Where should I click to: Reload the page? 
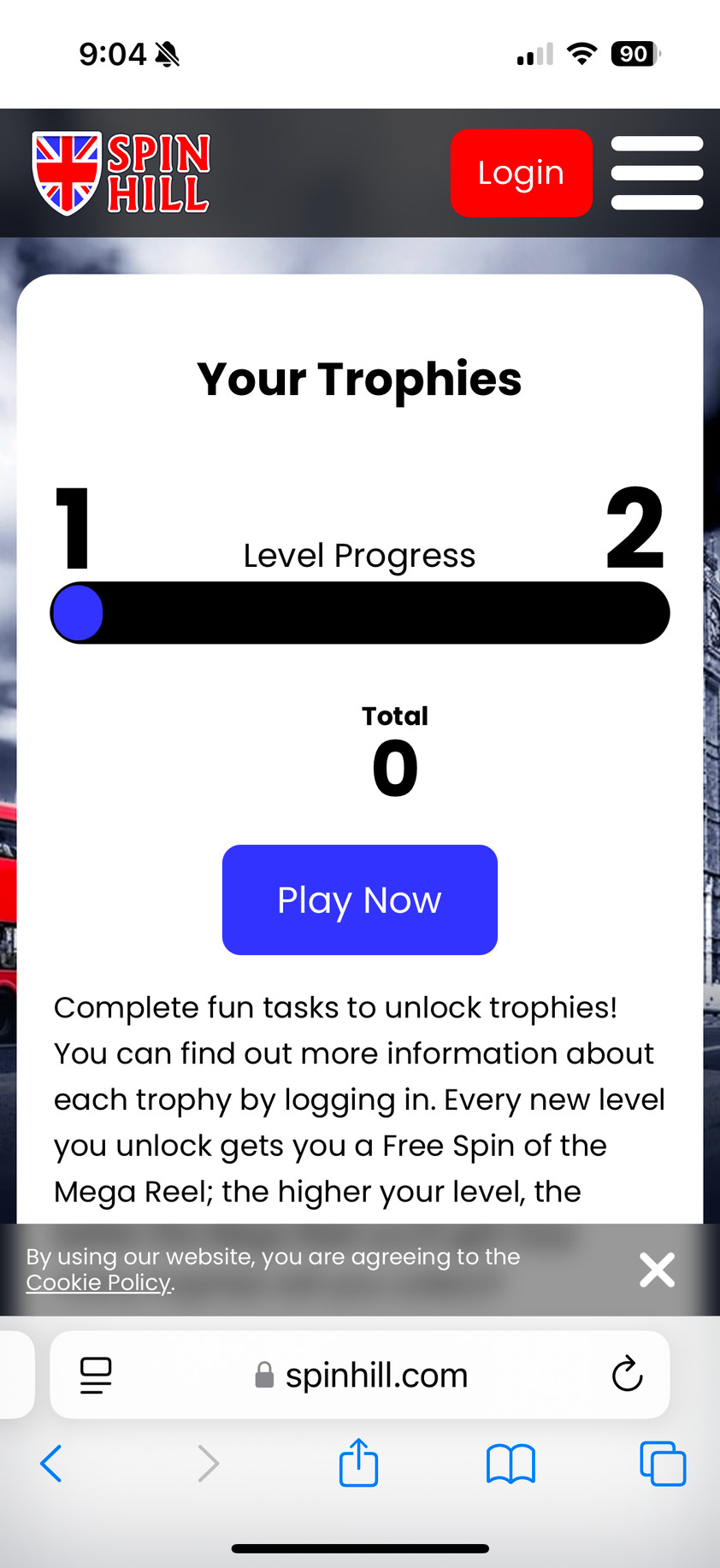pos(627,1375)
